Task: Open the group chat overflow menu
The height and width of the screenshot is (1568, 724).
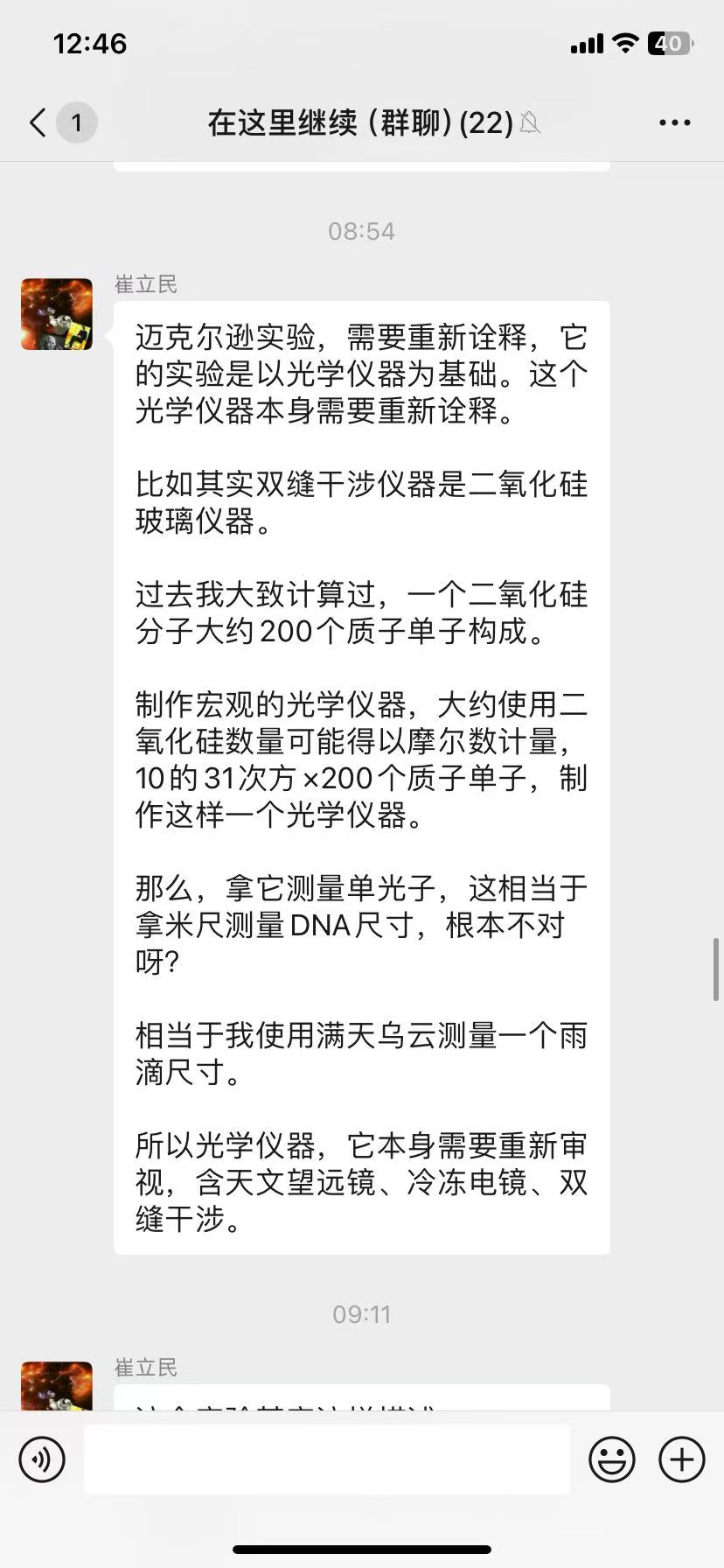Action: 674,122
